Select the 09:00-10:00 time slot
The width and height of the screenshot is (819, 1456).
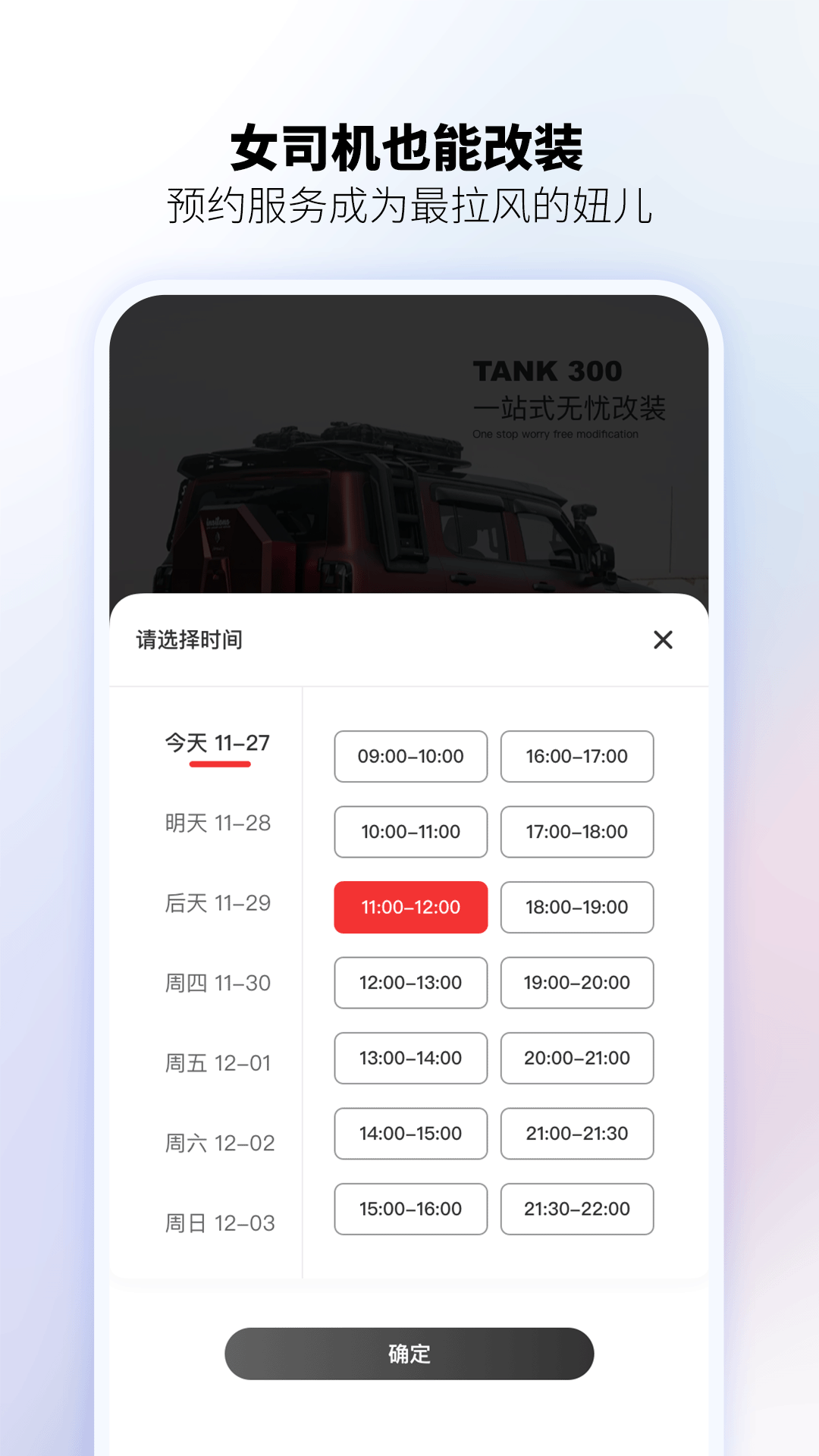[x=409, y=756]
